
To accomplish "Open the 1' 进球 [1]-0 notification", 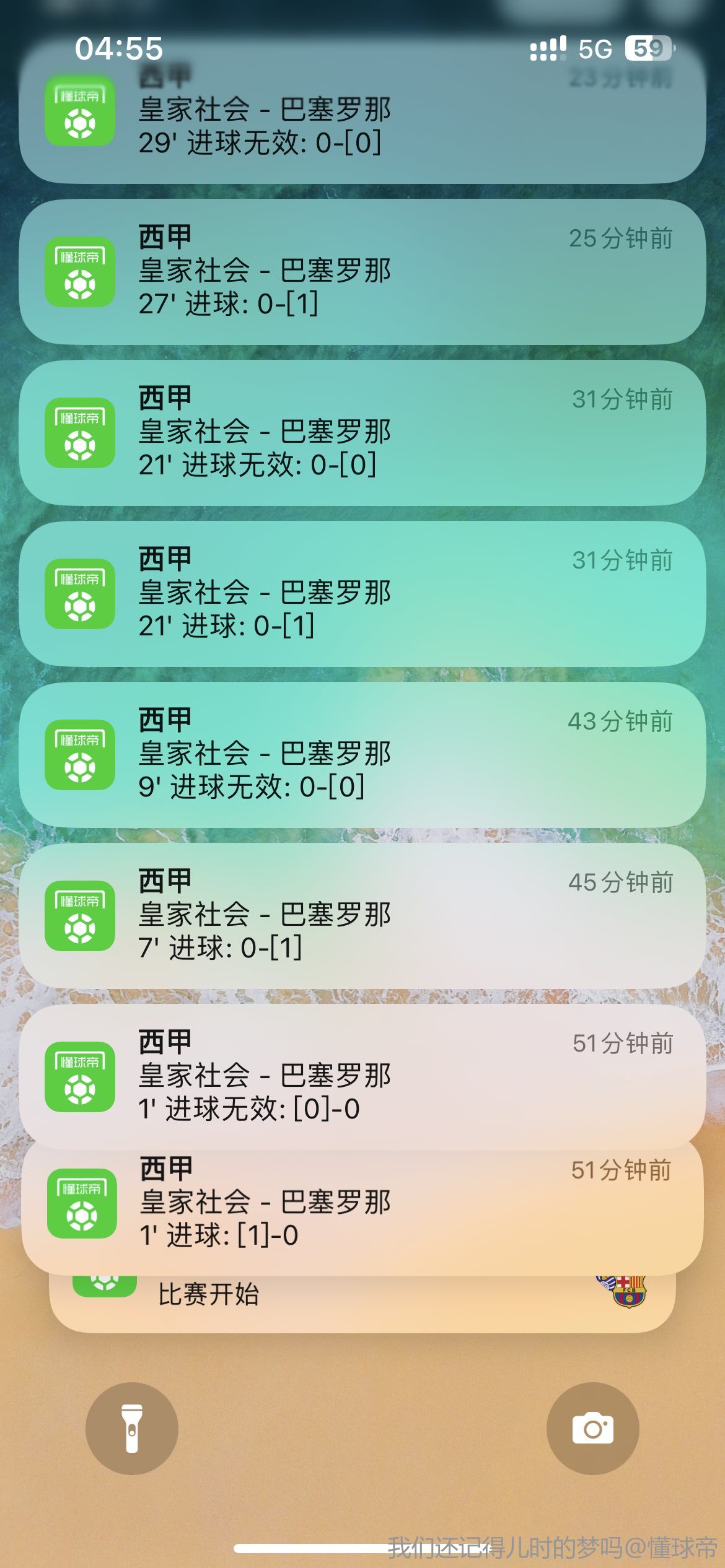I will point(362,1204).
